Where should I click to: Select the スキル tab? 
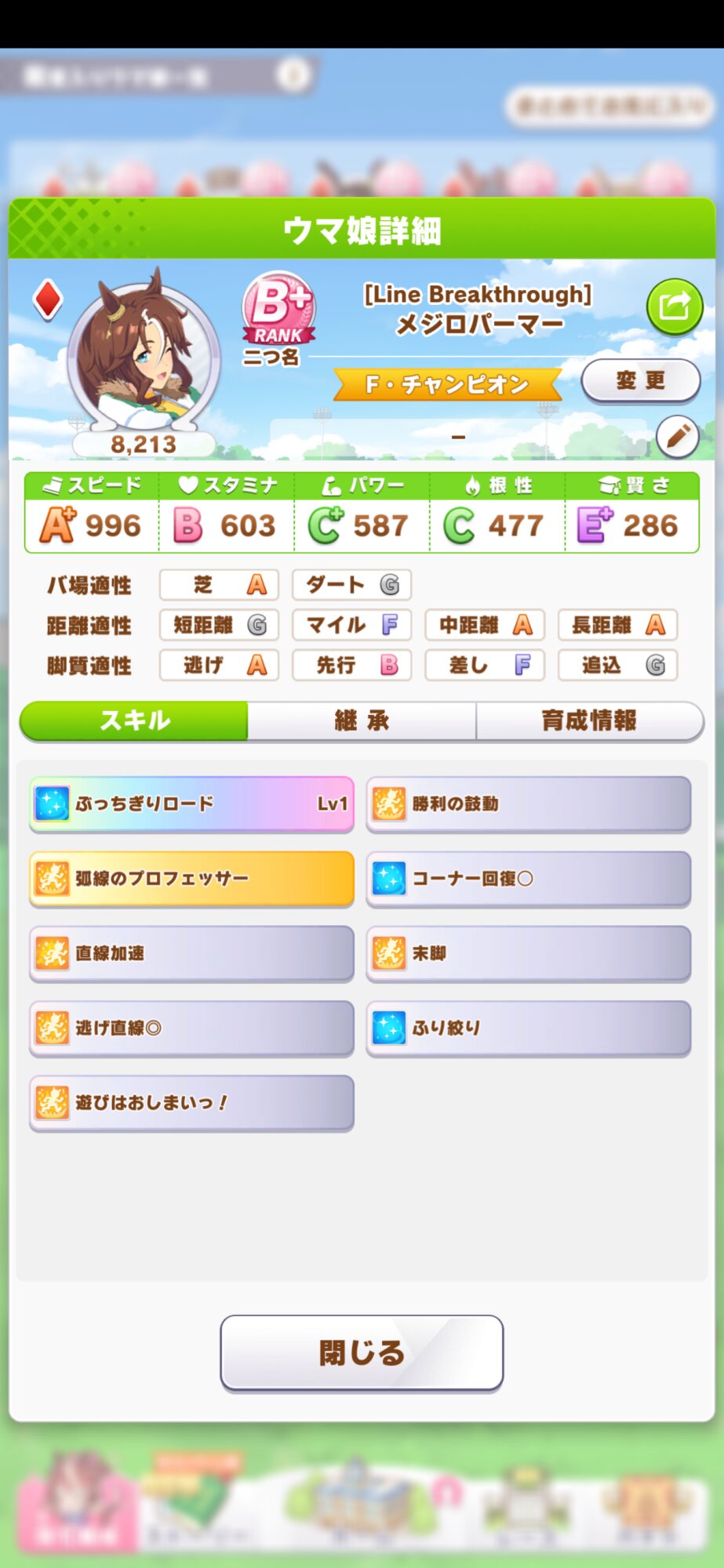[134, 720]
